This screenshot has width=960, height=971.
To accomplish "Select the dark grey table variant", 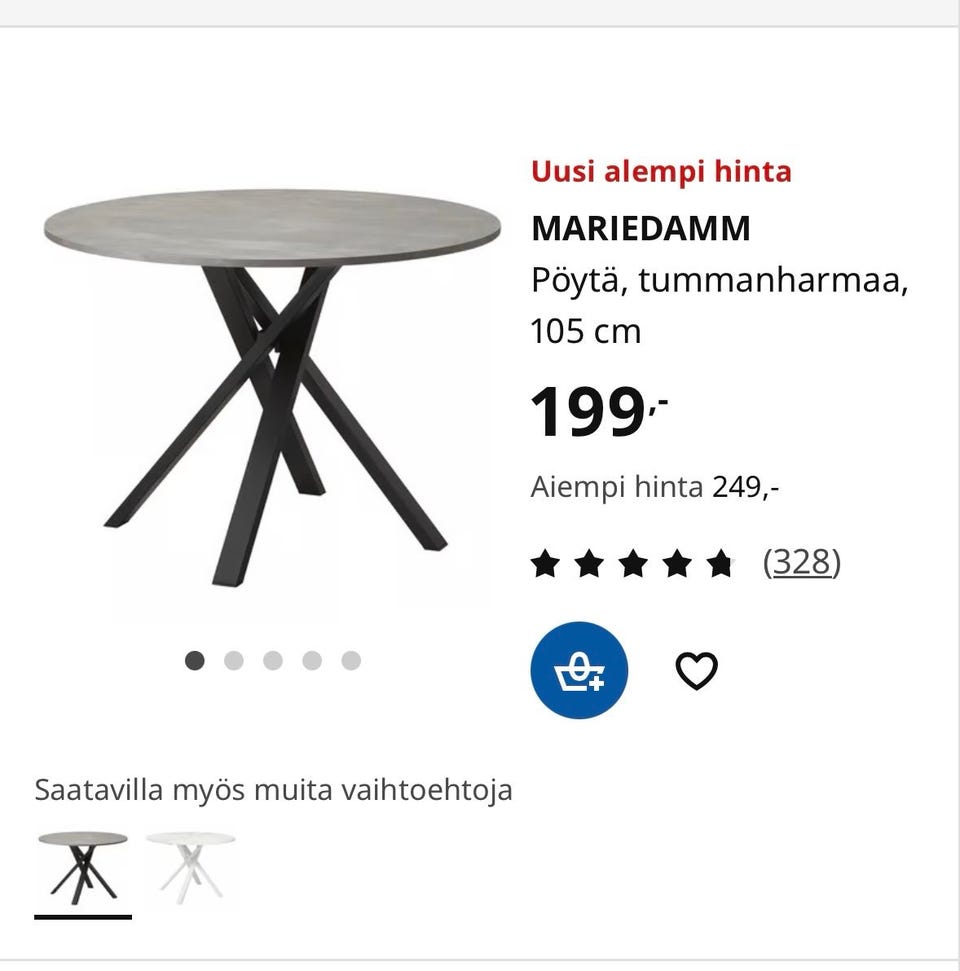I will pyautogui.click(x=83, y=865).
